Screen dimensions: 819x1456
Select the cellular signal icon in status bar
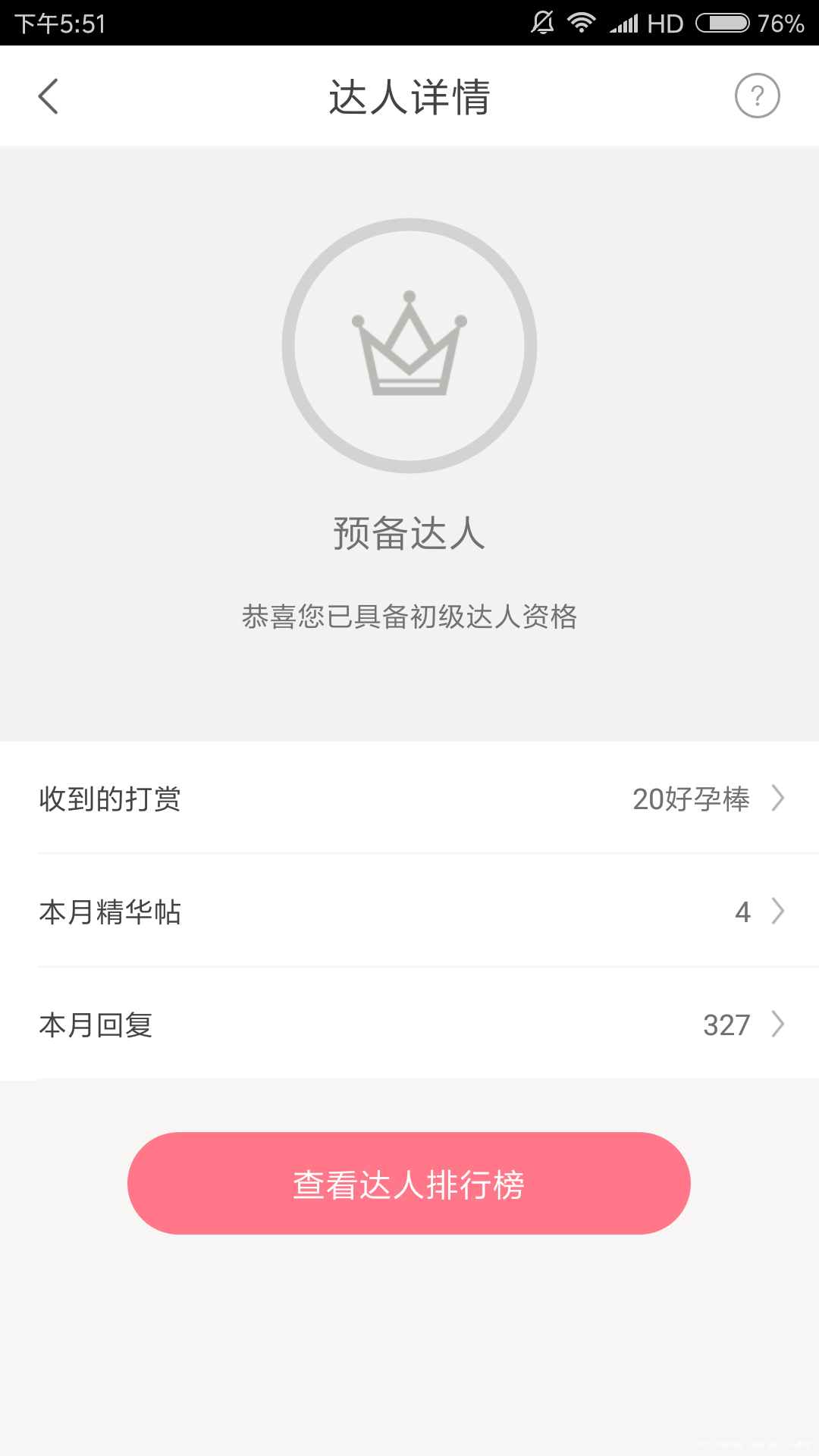626,23
